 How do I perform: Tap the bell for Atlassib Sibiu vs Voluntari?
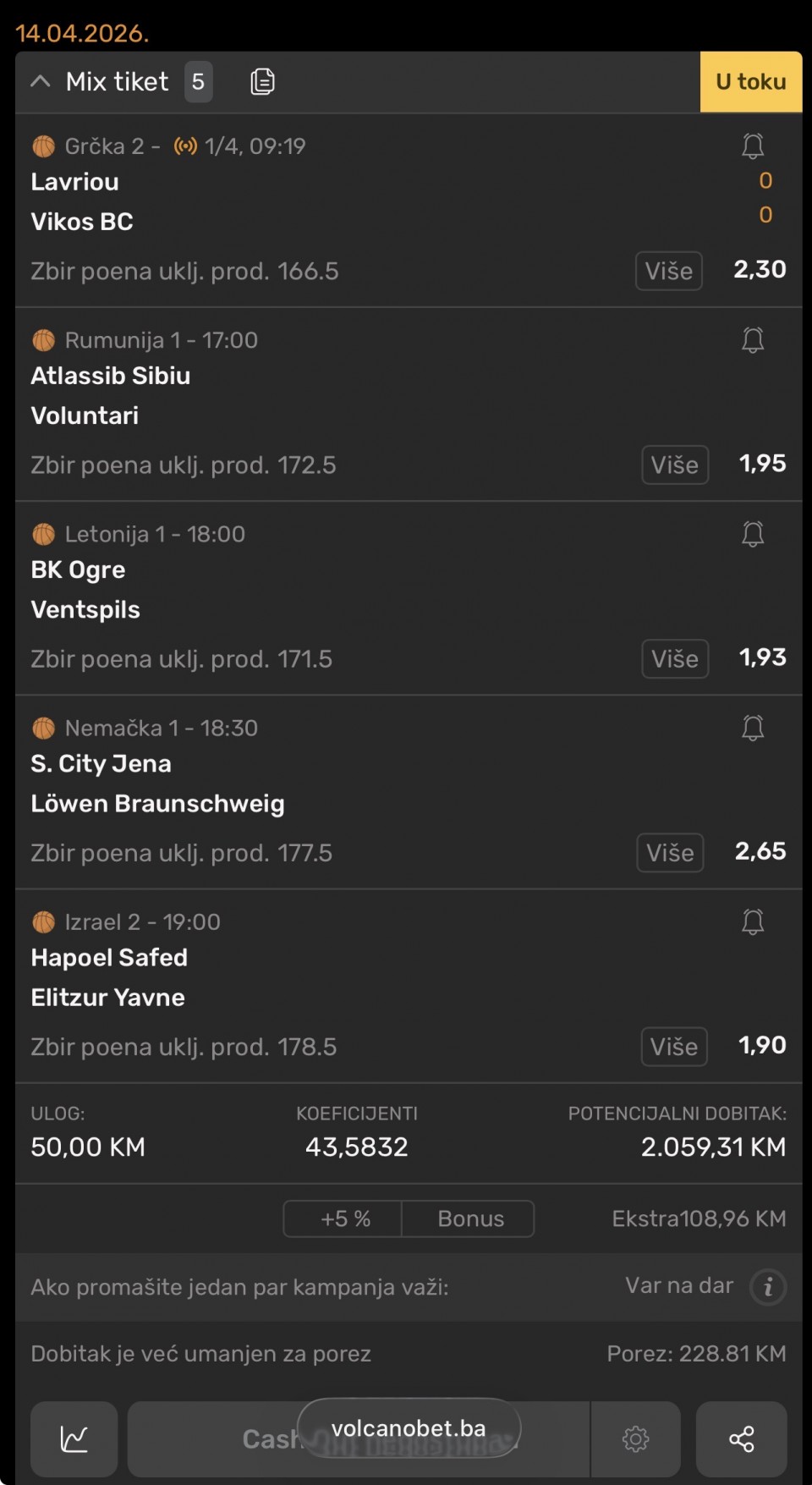pyautogui.click(x=752, y=340)
